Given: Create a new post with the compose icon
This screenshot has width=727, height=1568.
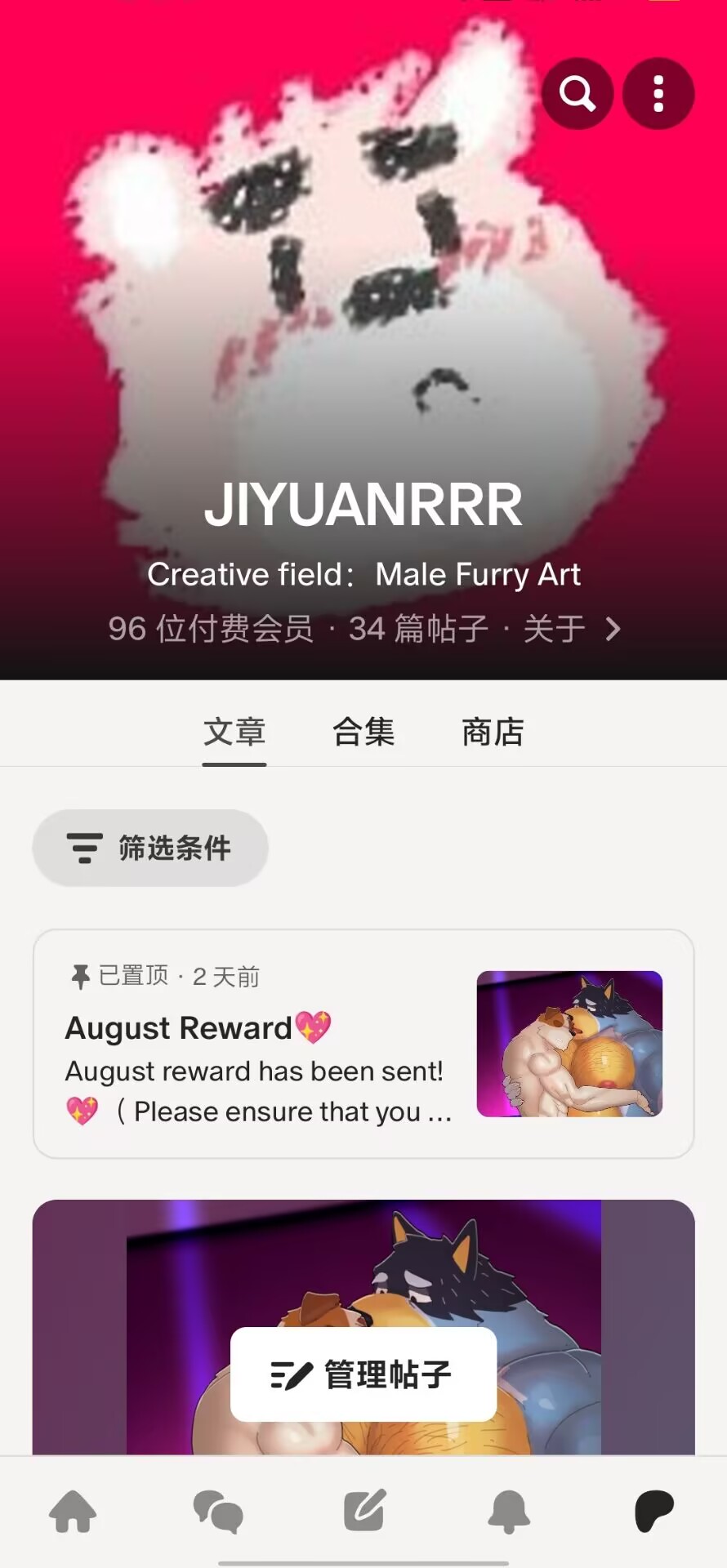Looking at the screenshot, I should pos(363,1511).
